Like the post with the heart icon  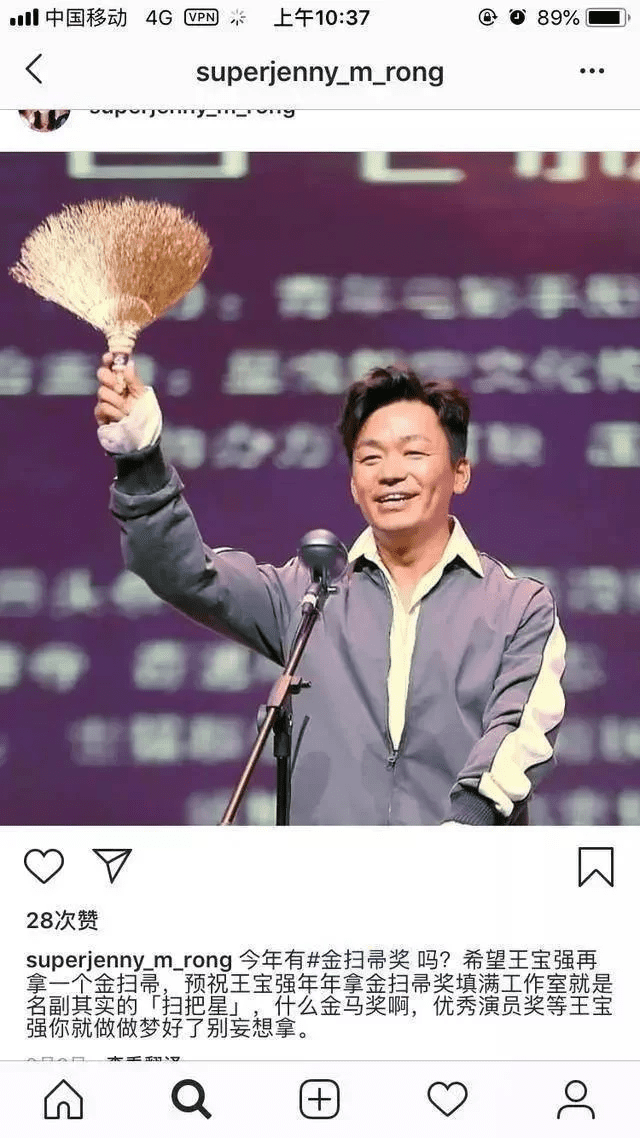[43, 866]
